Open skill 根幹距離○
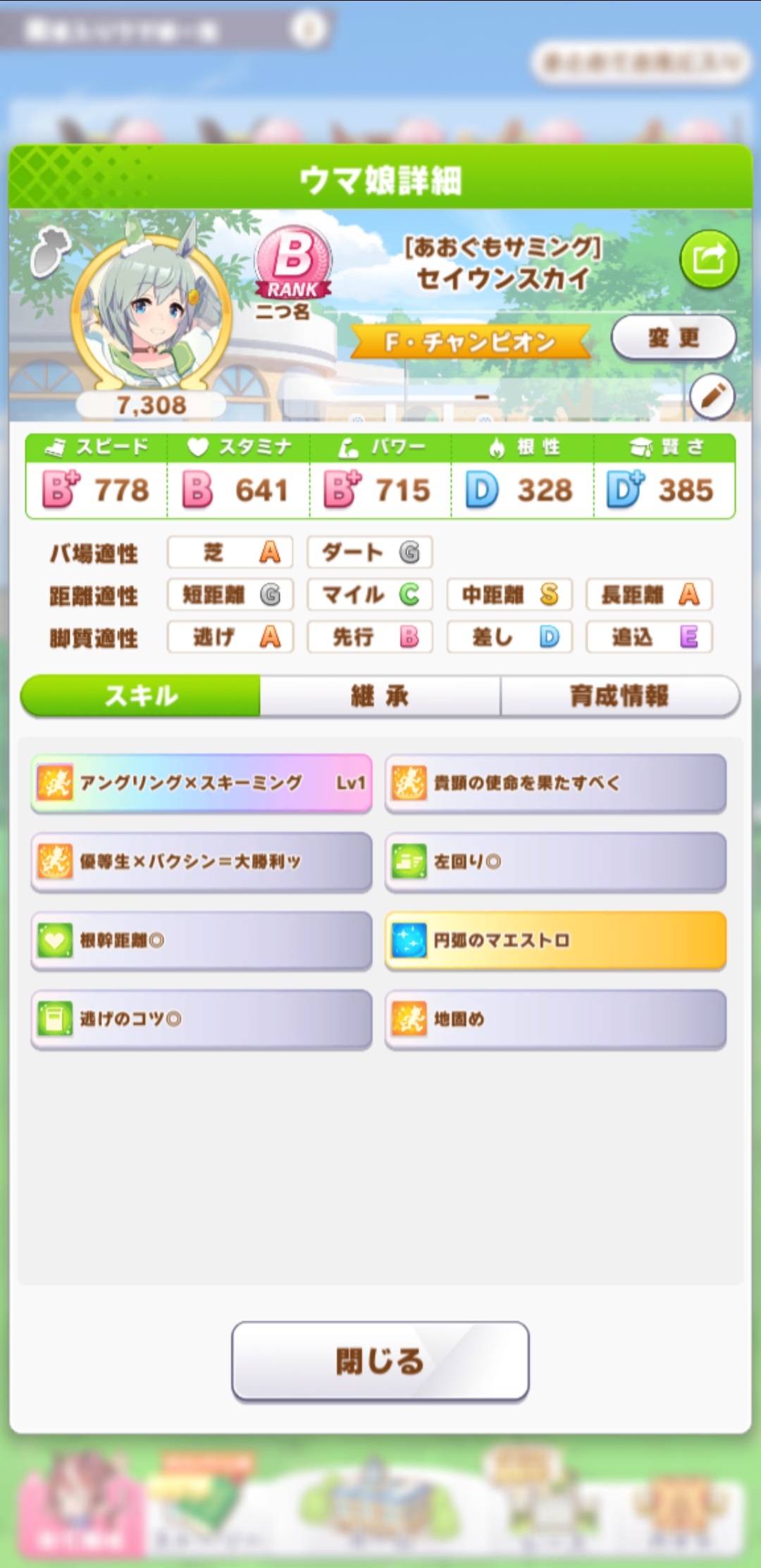The image size is (761, 1568). (x=202, y=941)
